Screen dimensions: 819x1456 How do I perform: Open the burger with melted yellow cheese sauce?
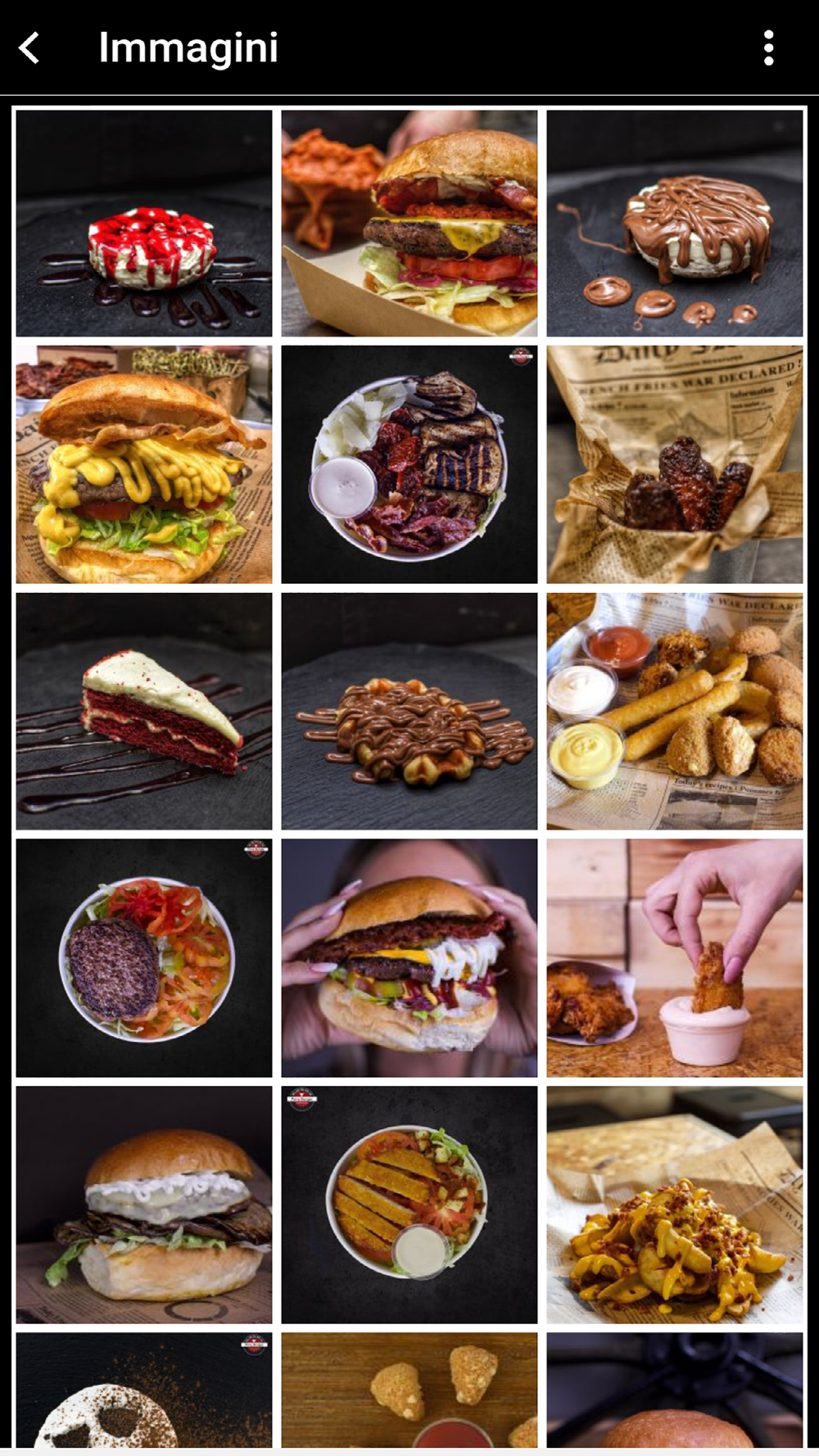click(144, 464)
